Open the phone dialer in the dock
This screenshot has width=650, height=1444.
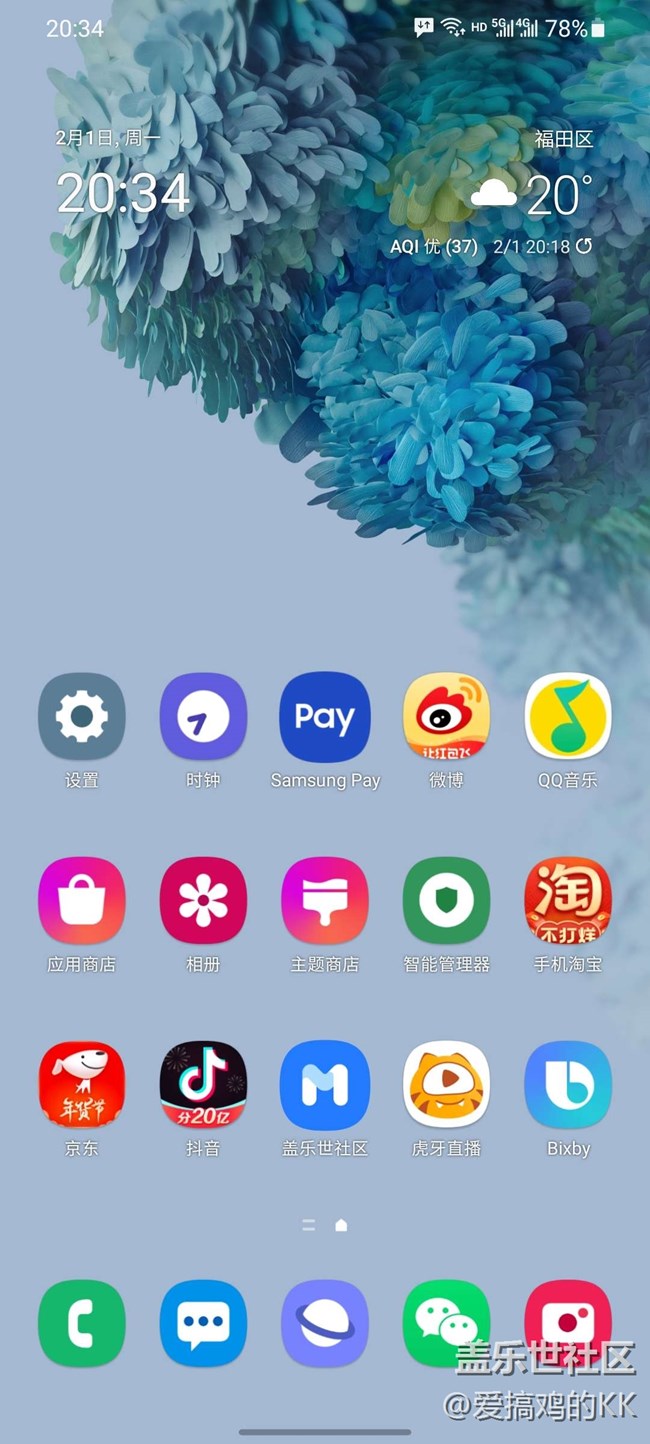pos(82,1323)
